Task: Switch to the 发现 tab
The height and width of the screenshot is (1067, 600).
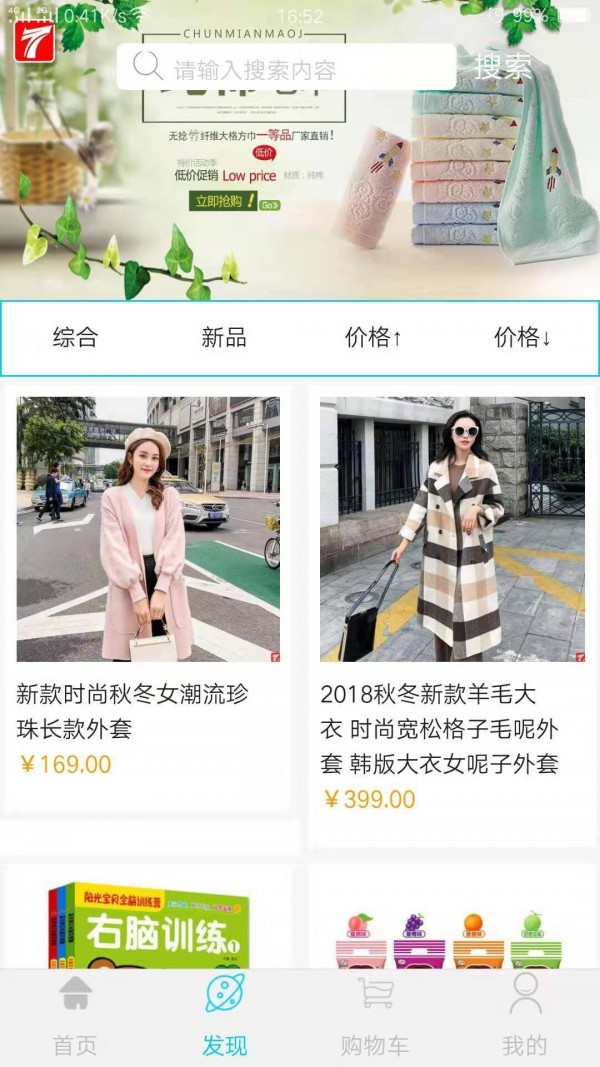Action: 225,1016
